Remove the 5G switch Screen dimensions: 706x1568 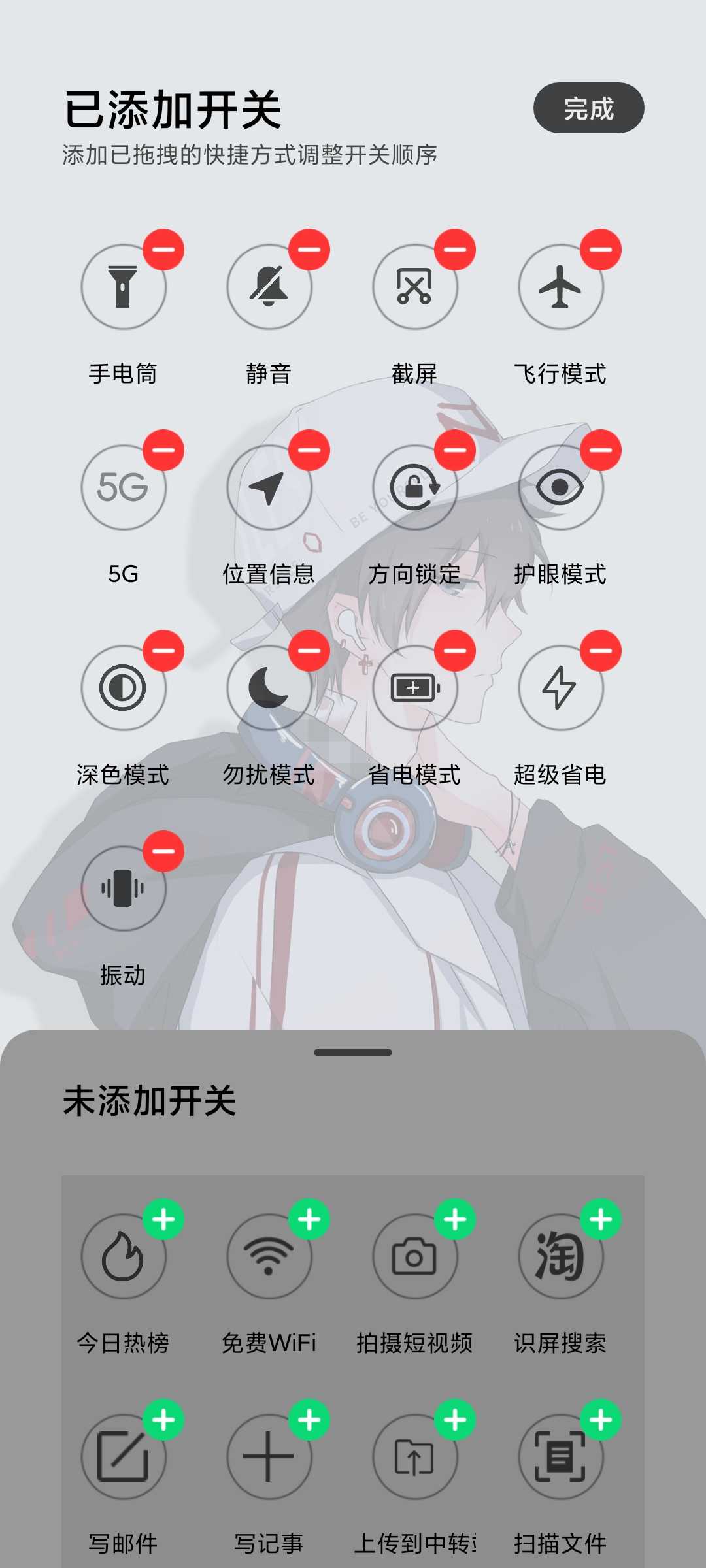tap(163, 450)
